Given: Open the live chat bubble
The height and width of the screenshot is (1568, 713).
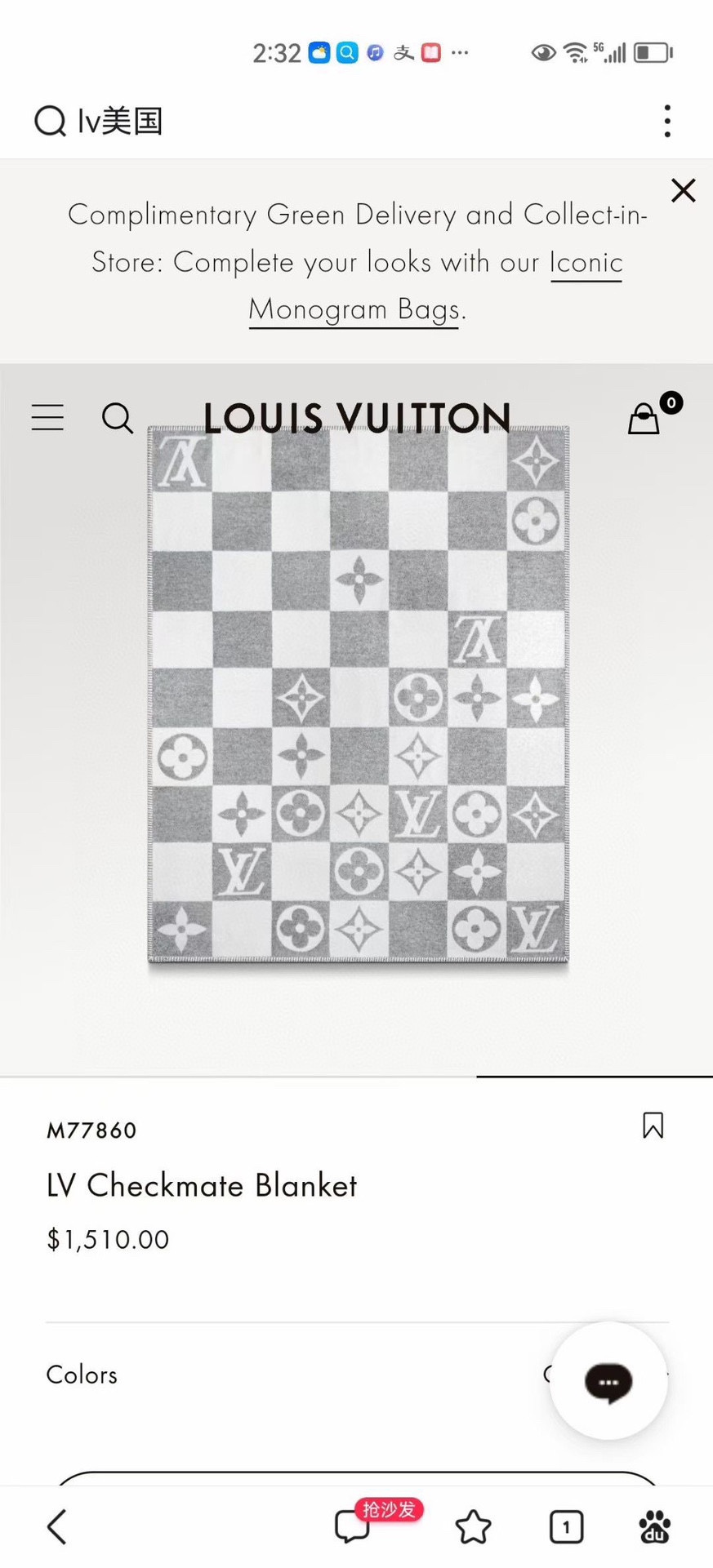Looking at the screenshot, I should [608, 1381].
